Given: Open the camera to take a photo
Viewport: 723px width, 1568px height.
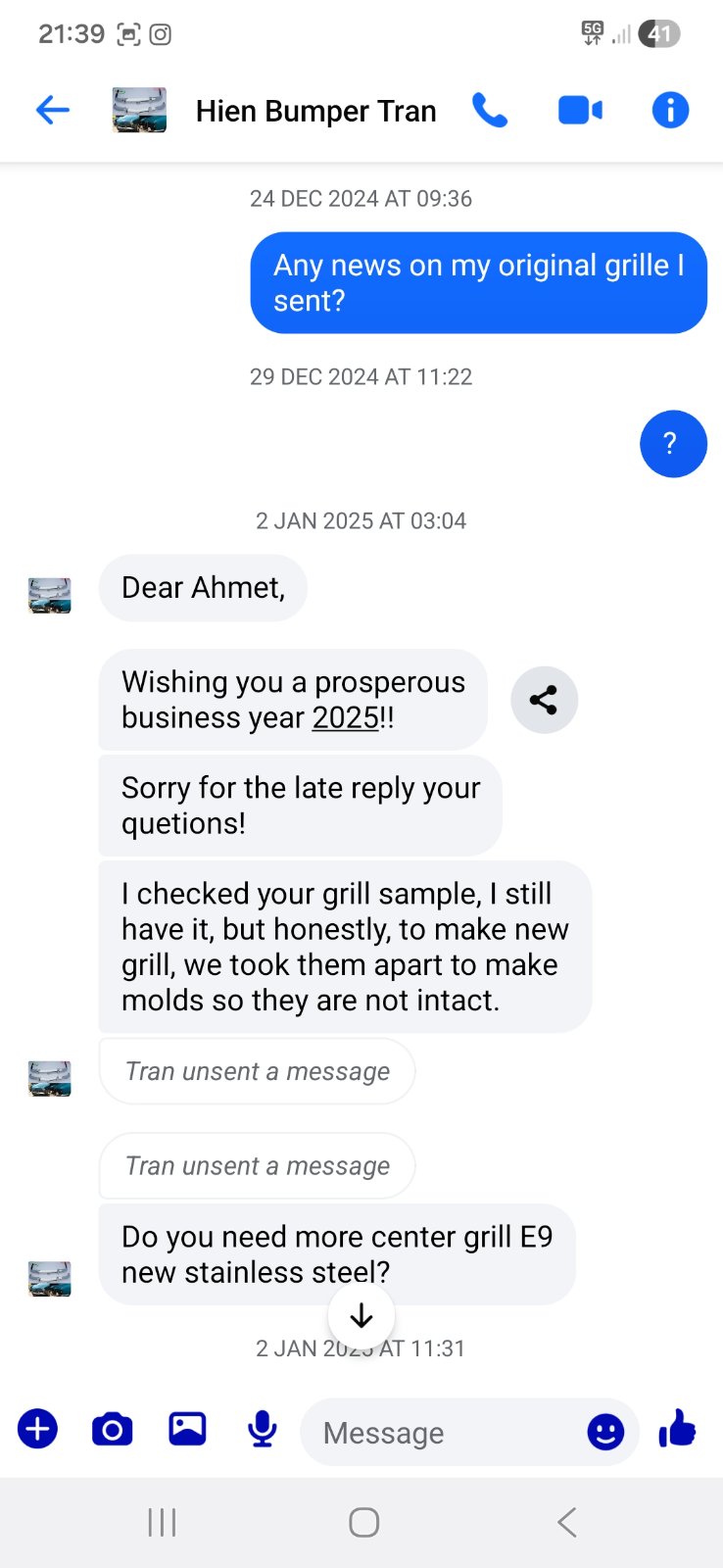Looking at the screenshot, I should pyautogui.click(x=113, y=1430).
